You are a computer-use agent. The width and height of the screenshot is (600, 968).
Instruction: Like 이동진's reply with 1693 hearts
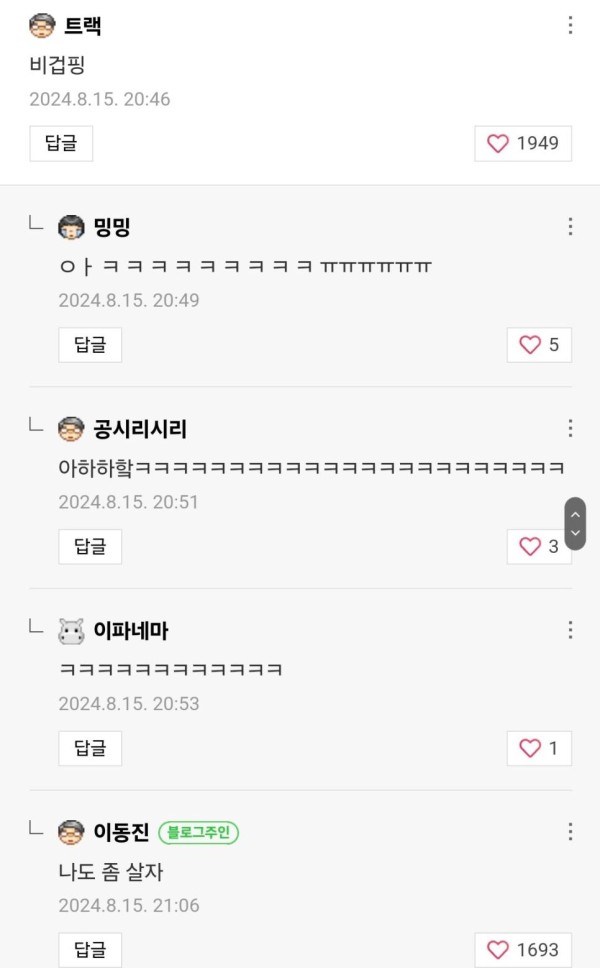tap(523, 949)
